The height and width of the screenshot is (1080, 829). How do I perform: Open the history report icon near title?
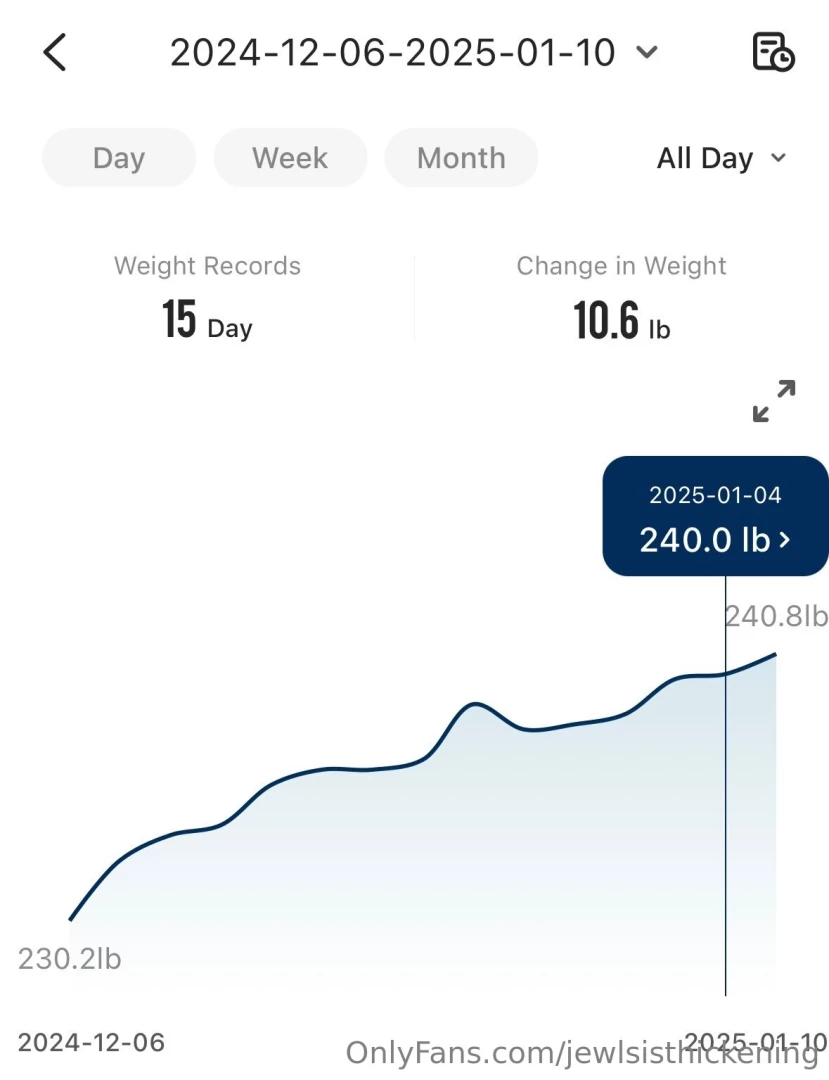pyautogui.click(x=772, y=52)
